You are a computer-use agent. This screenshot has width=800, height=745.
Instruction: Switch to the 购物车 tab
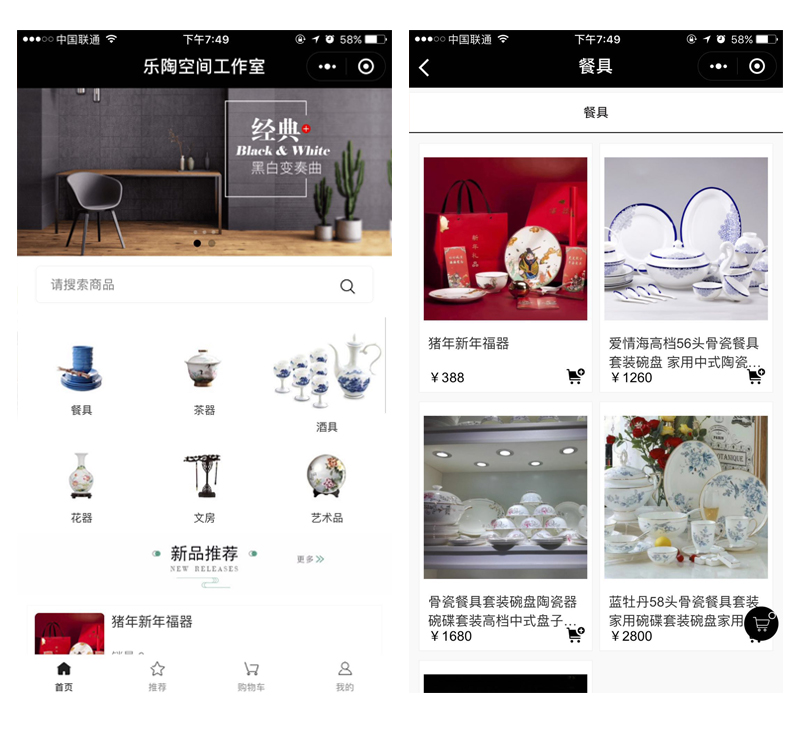coord(251,676)
